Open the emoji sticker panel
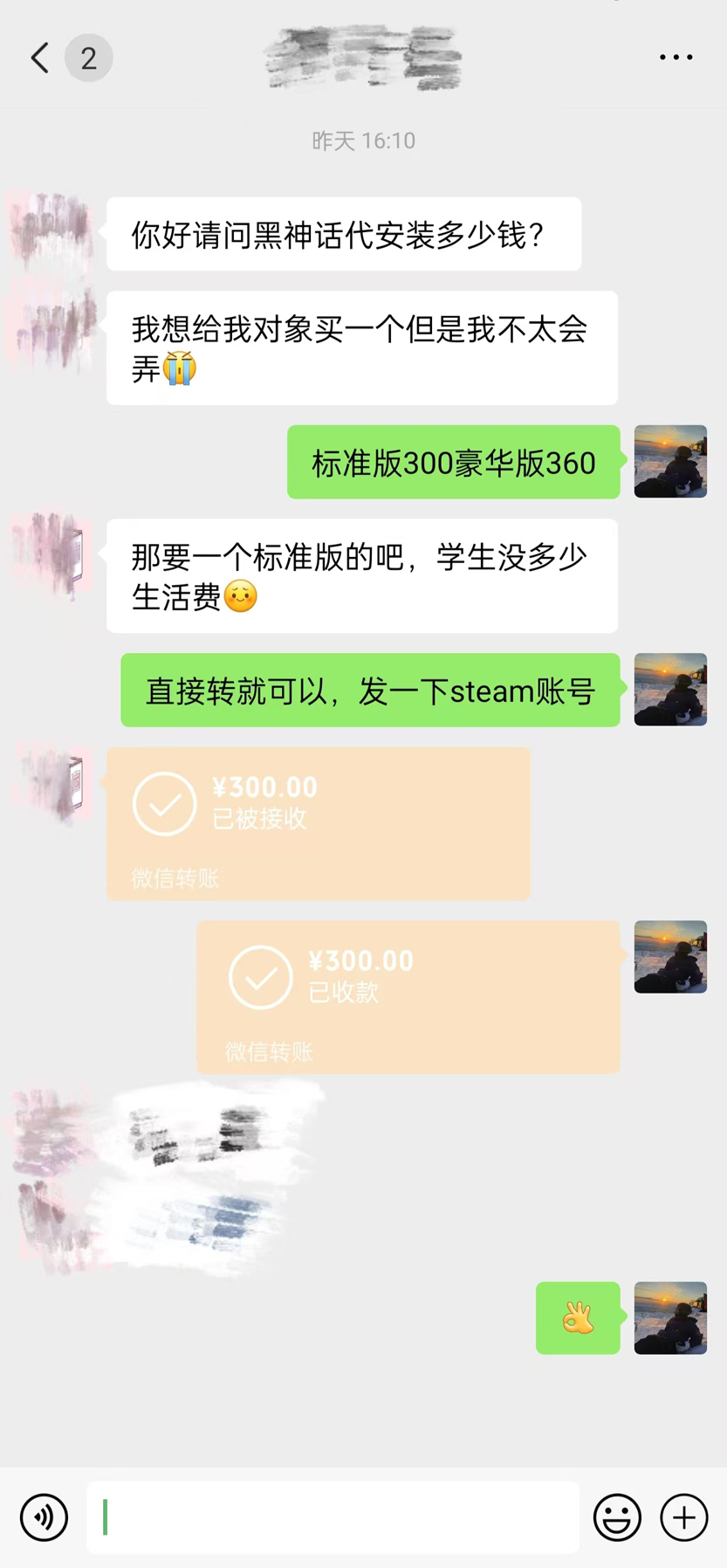Viewport: 727px width, 1568px height. [x=617, y=1517]
